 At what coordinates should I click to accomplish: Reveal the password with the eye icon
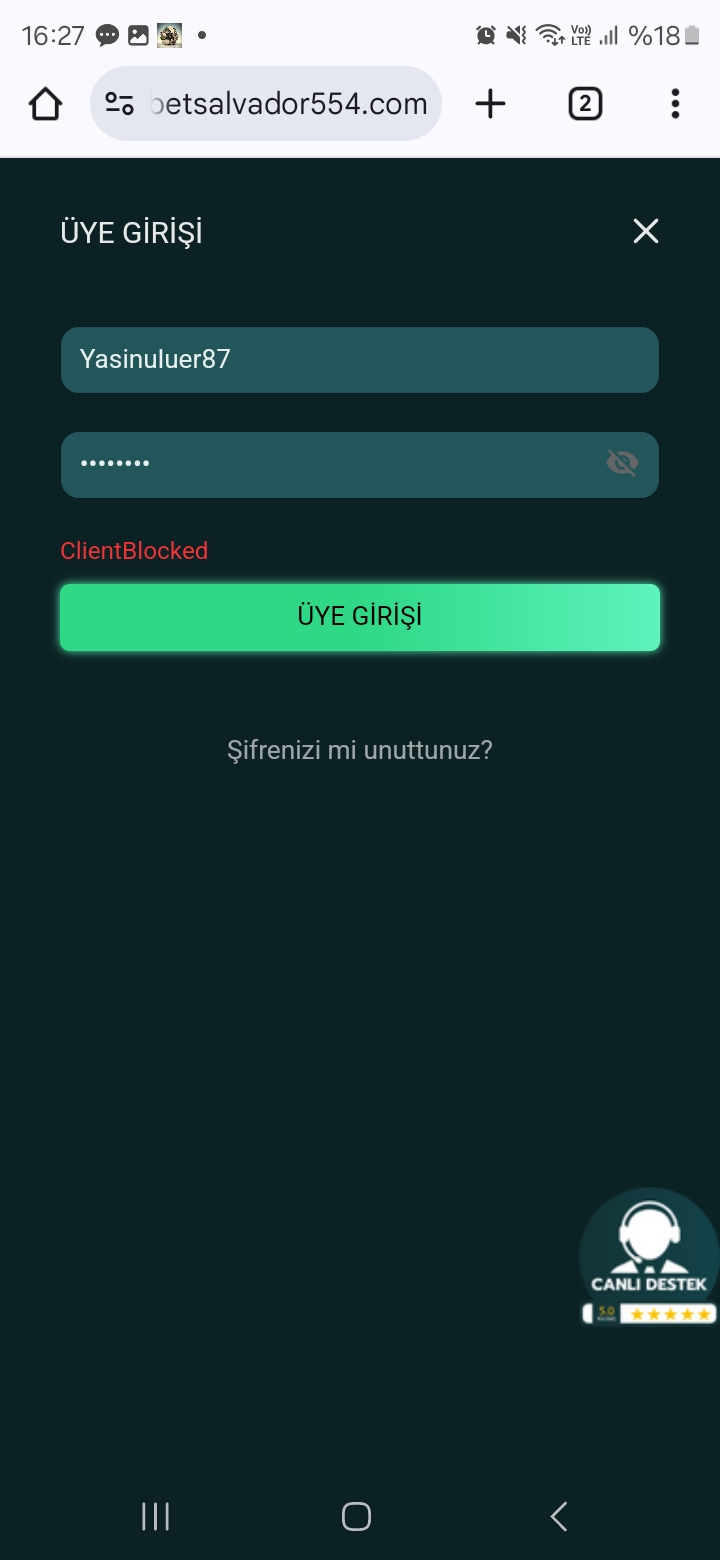[x=622, y=463]
